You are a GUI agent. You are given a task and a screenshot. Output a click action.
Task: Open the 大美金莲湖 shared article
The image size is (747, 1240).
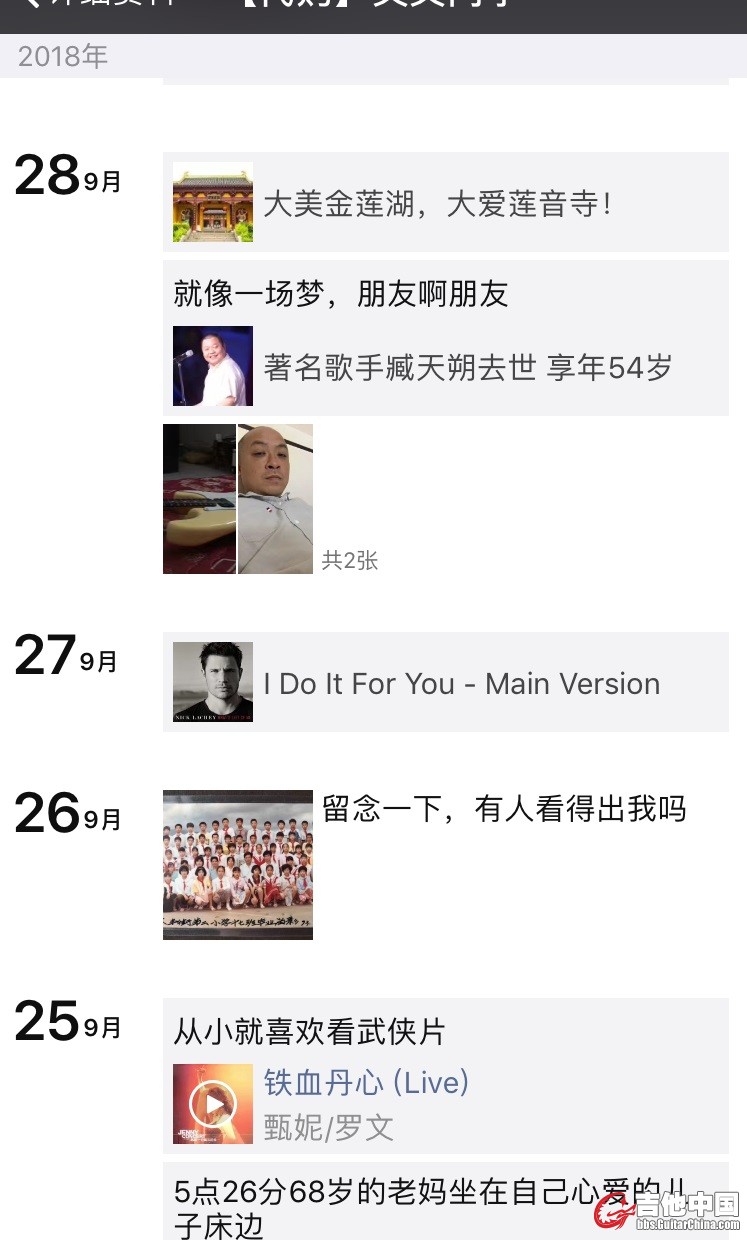[x=445, y=203]
